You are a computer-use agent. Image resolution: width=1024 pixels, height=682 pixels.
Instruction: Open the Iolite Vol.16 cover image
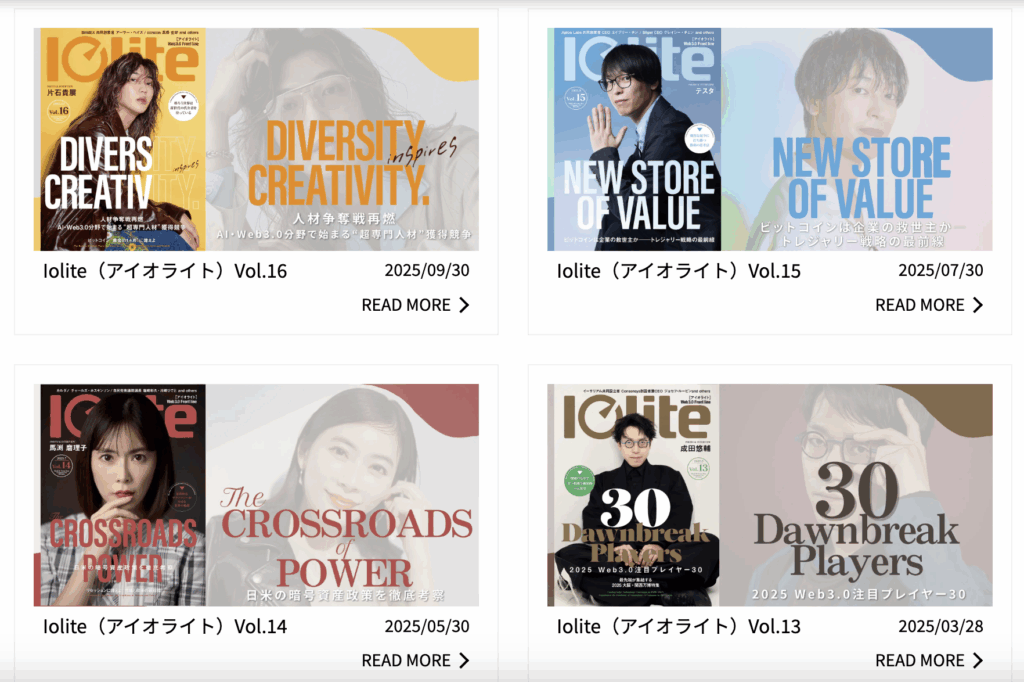[x=256, y=139]
